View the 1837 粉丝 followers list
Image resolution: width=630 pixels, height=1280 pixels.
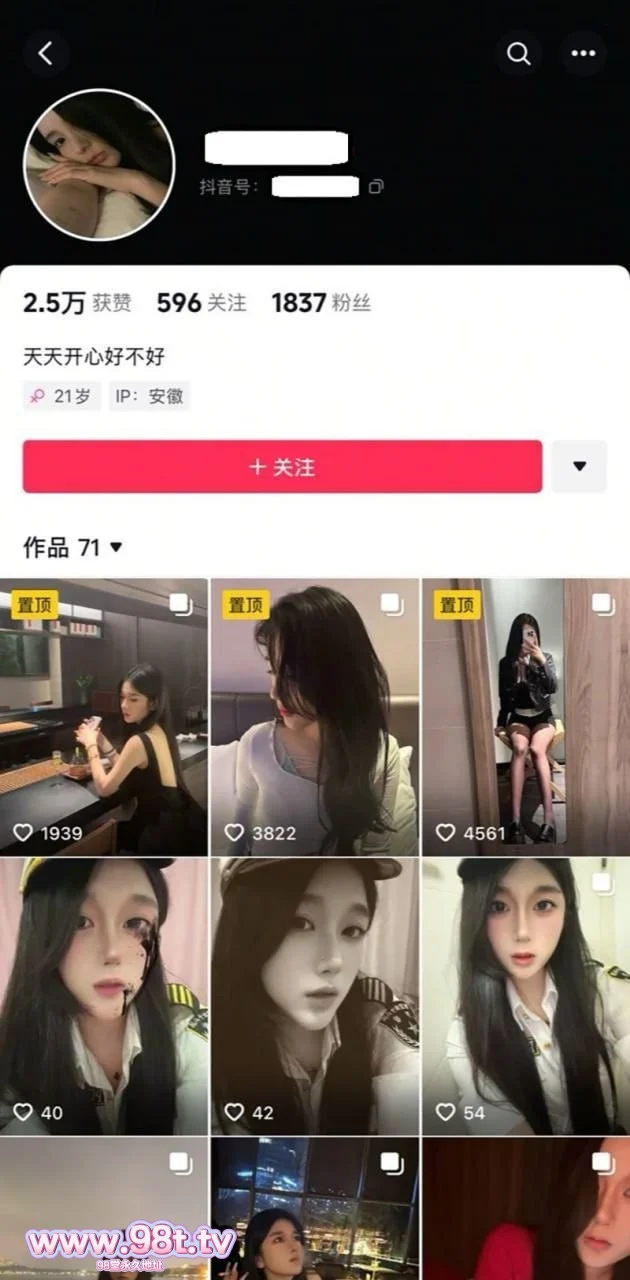(x=320, y=303)
